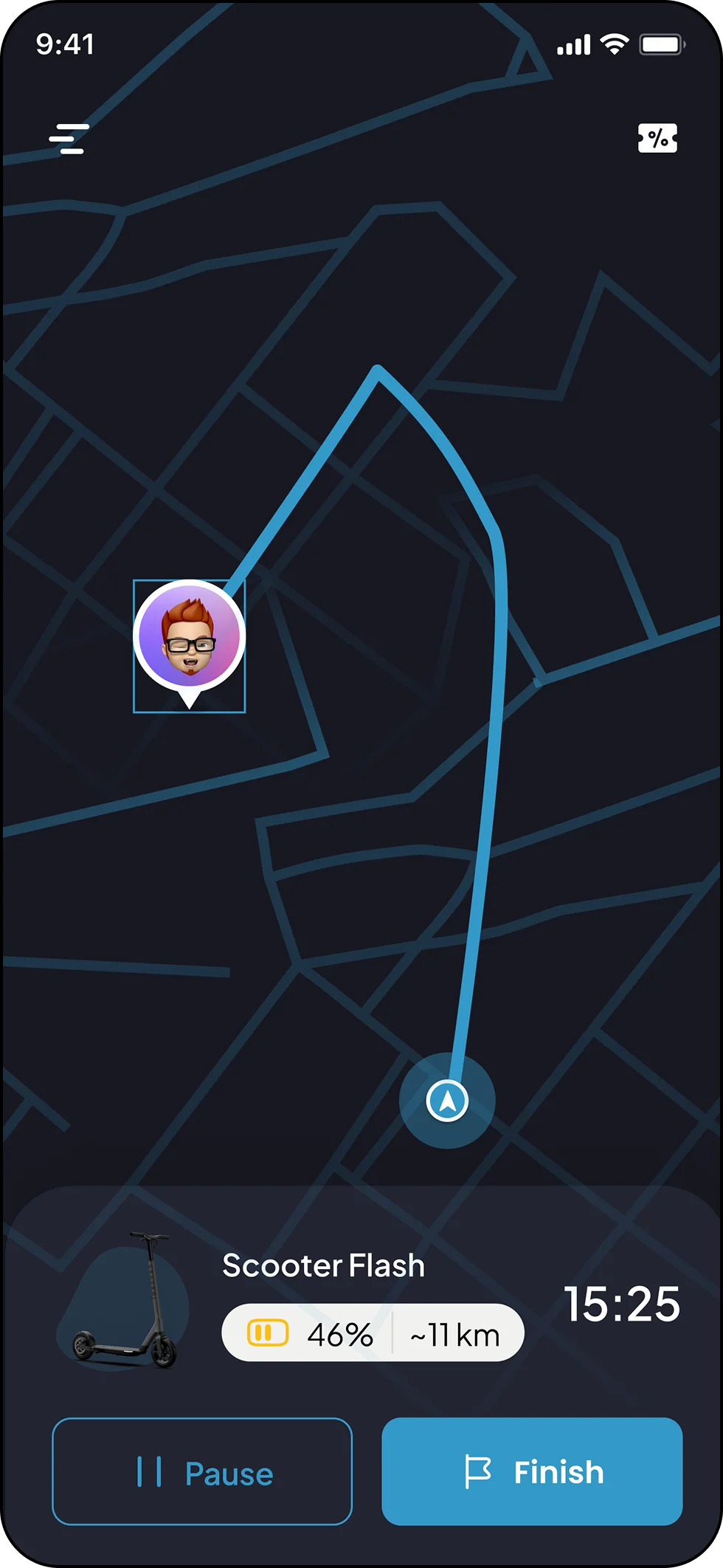Tap the current location navigation marker
Viewport: 723px width, 1568px height.
[447, 1100]
